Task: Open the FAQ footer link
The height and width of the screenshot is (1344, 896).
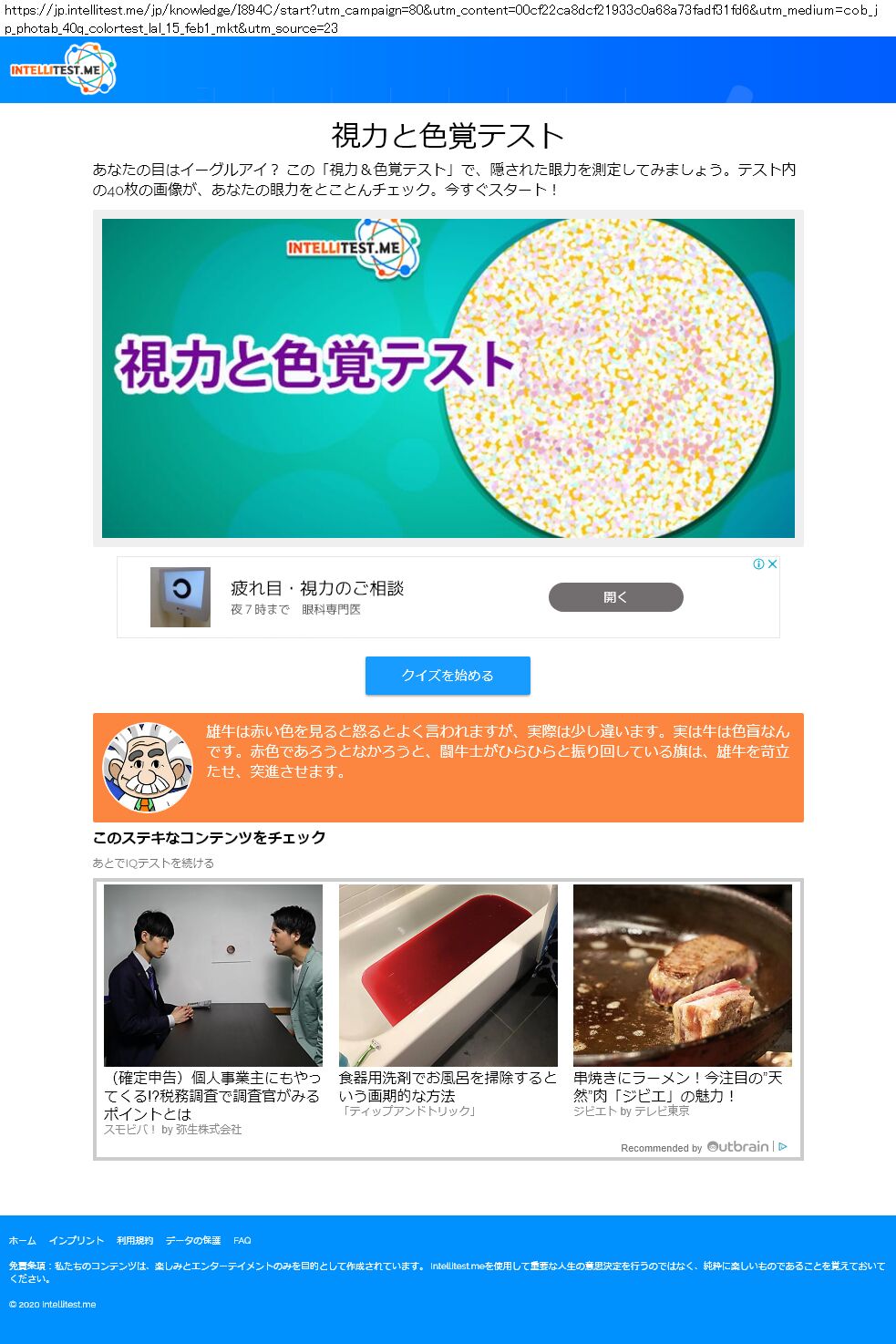Action: [242, 1240]
